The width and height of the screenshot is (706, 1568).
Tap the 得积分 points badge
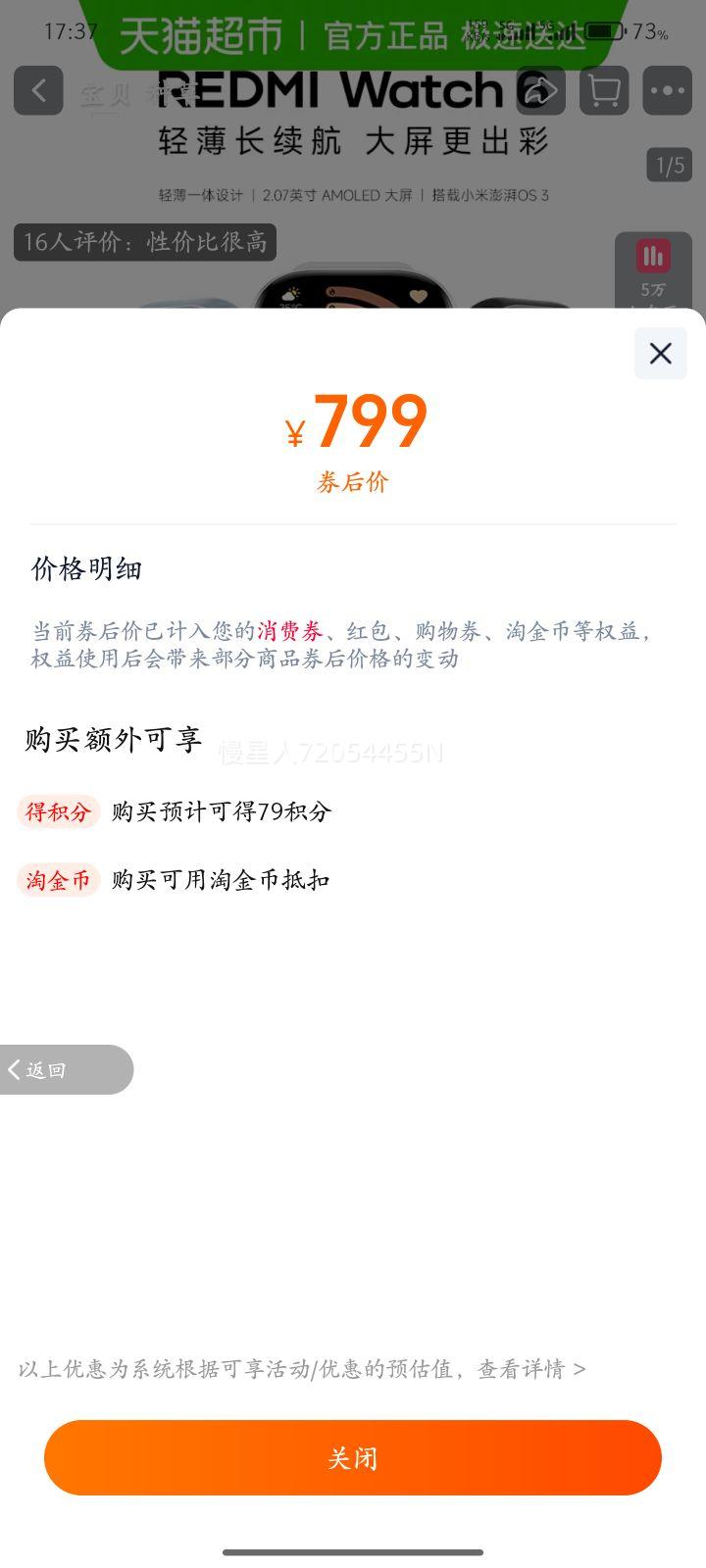click(58, 812)
